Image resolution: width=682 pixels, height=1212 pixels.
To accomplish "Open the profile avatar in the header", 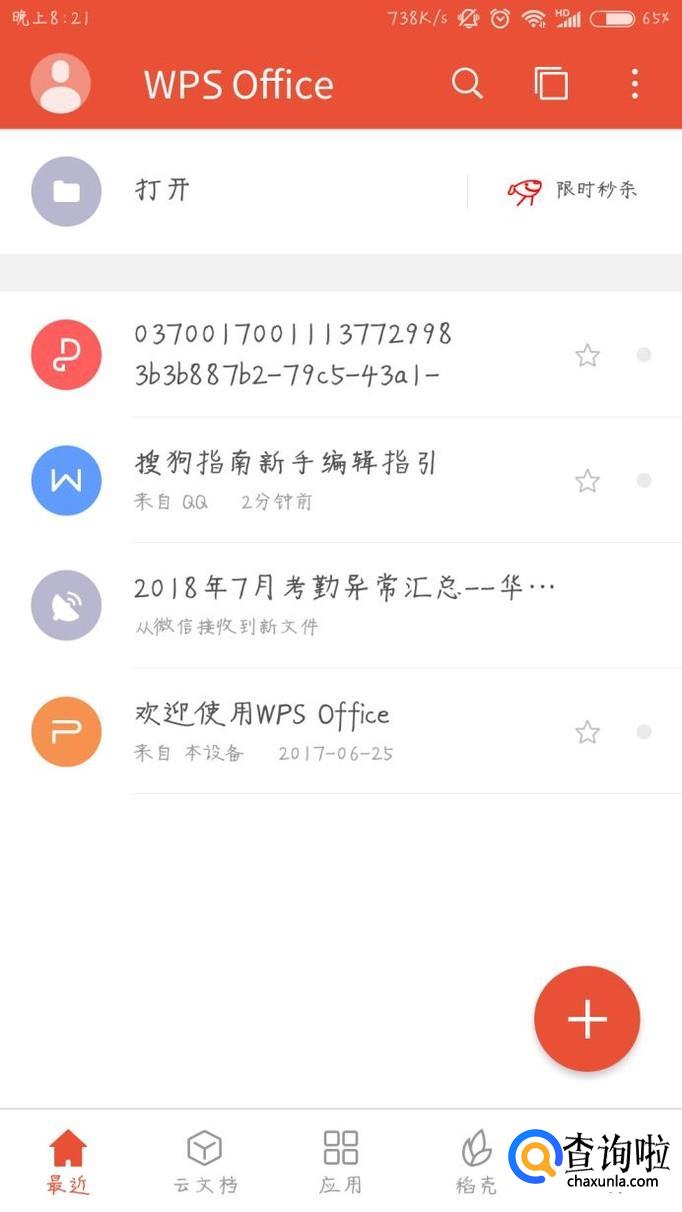I will coord(61,83).
